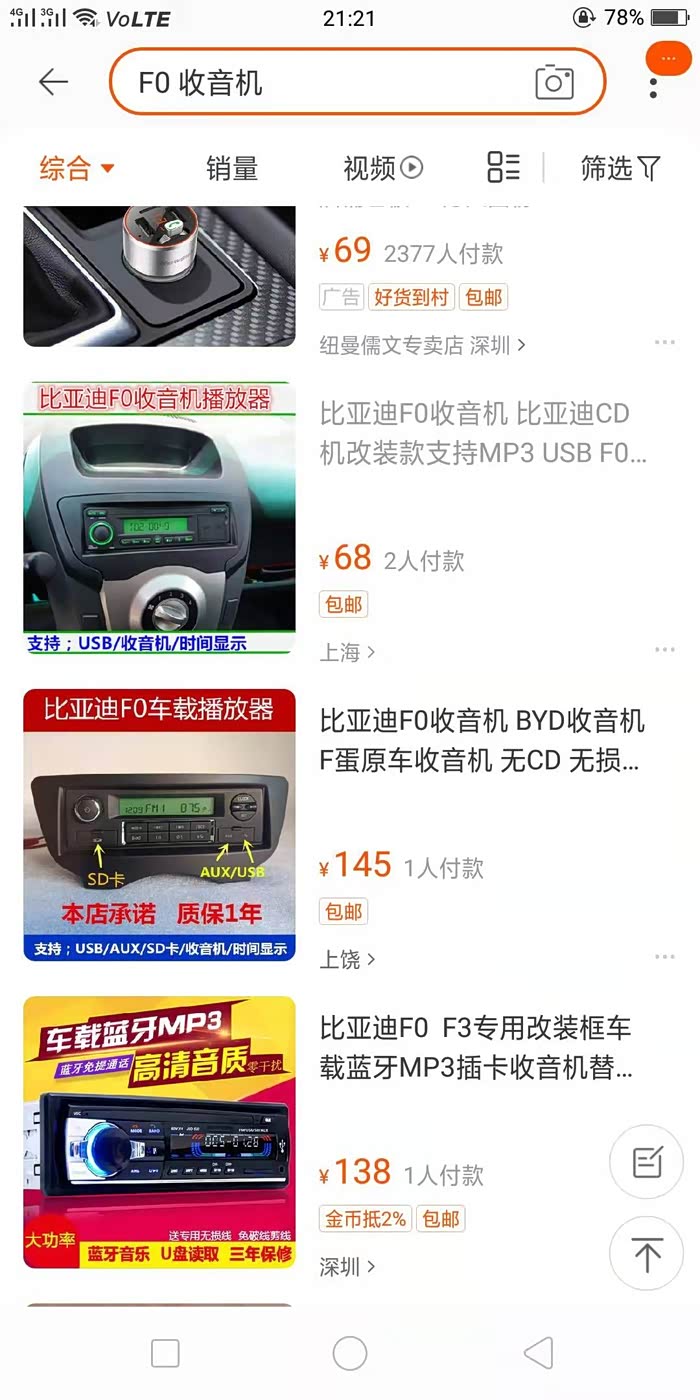Open the 筛选 filter panel

620,168
